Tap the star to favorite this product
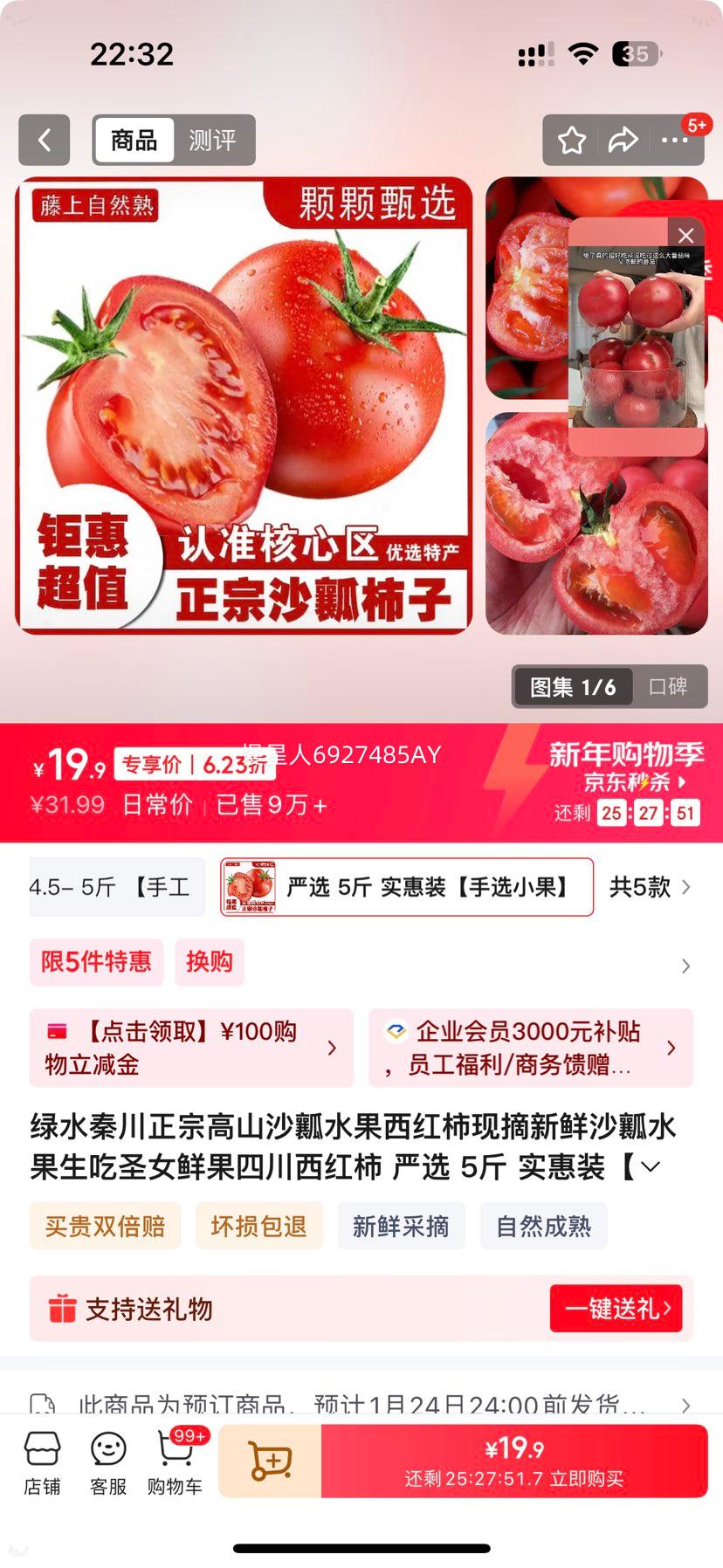This screenshot has width=723, height=1568. (x=573, y=140)
